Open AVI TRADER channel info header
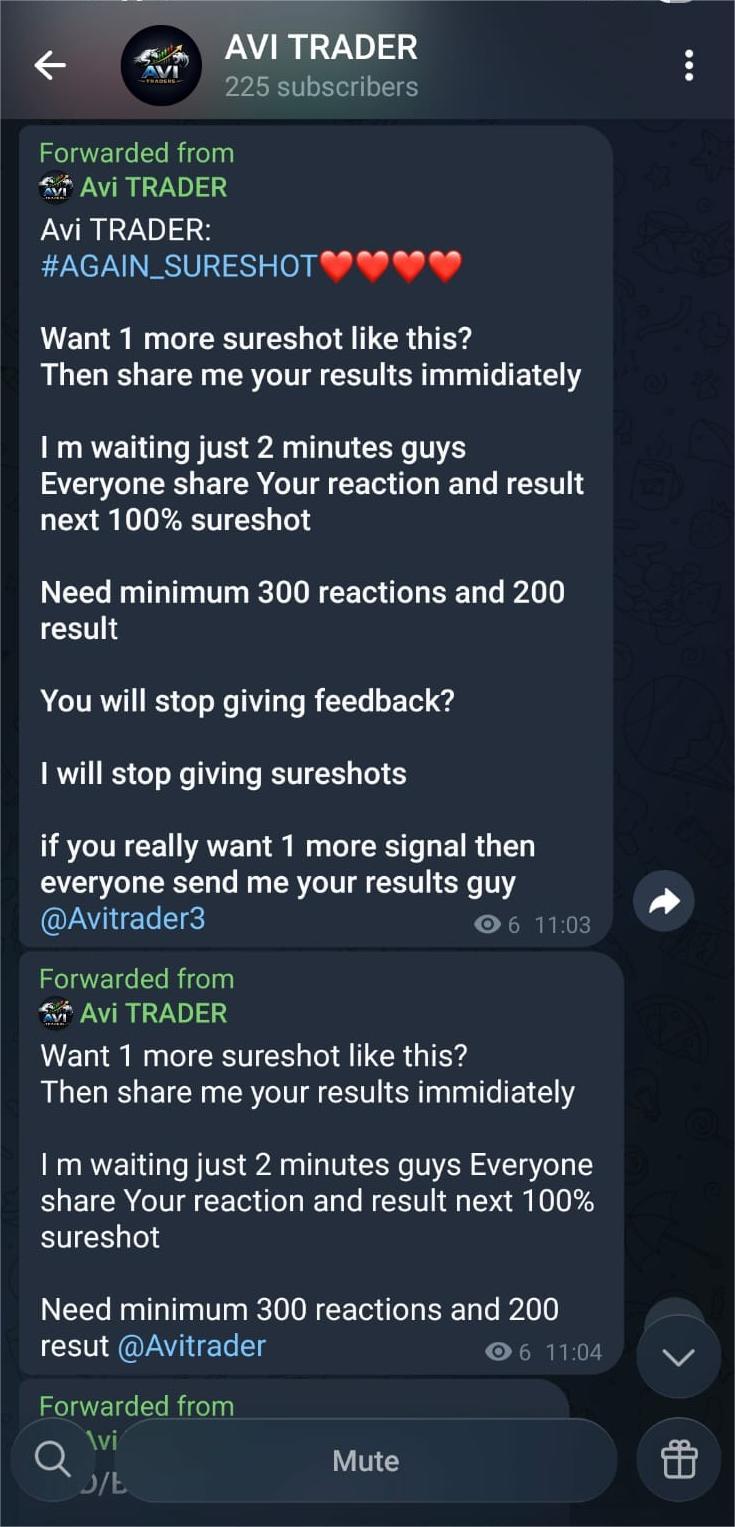Viewport: 735px width, 1527px height. coord(320,66)
